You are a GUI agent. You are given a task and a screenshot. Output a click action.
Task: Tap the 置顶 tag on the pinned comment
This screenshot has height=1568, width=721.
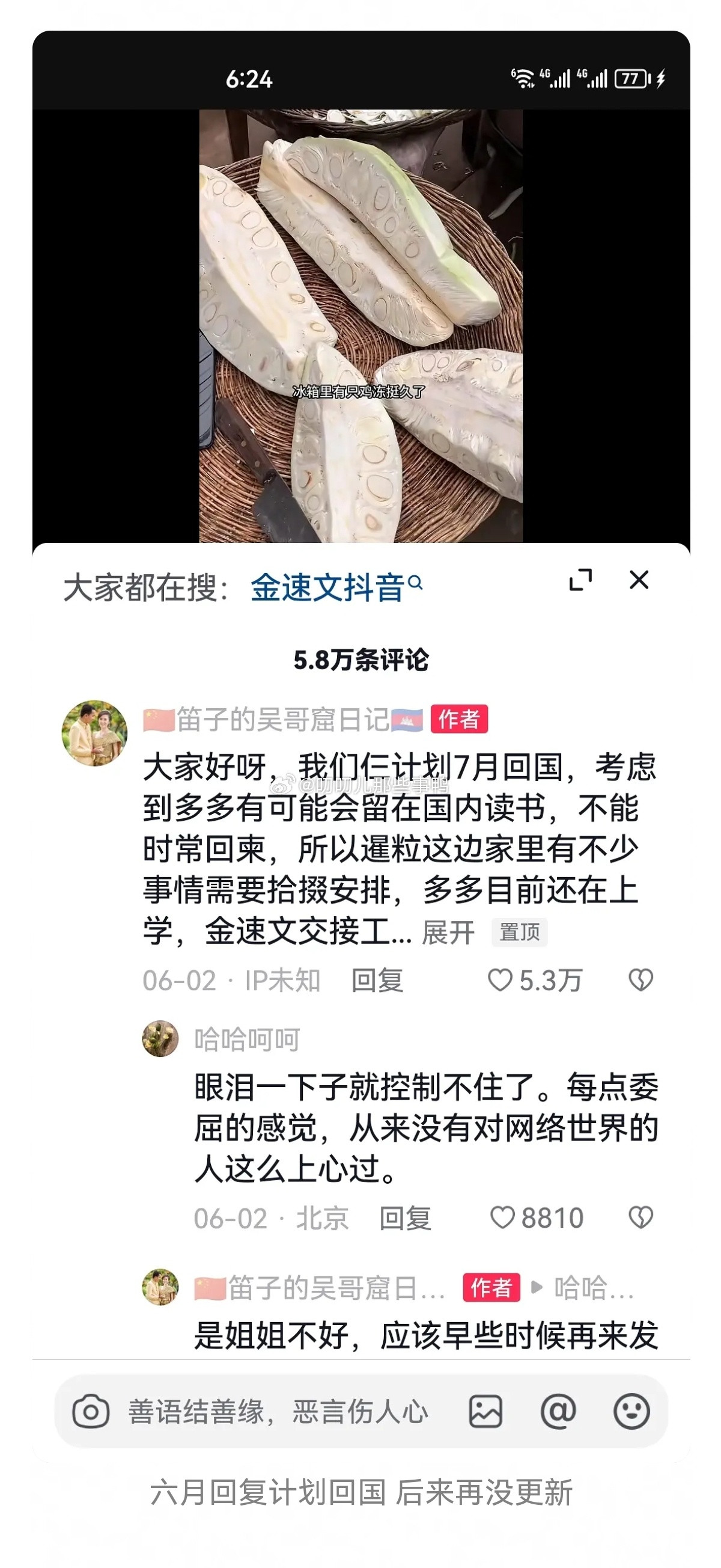click(521, 931)
